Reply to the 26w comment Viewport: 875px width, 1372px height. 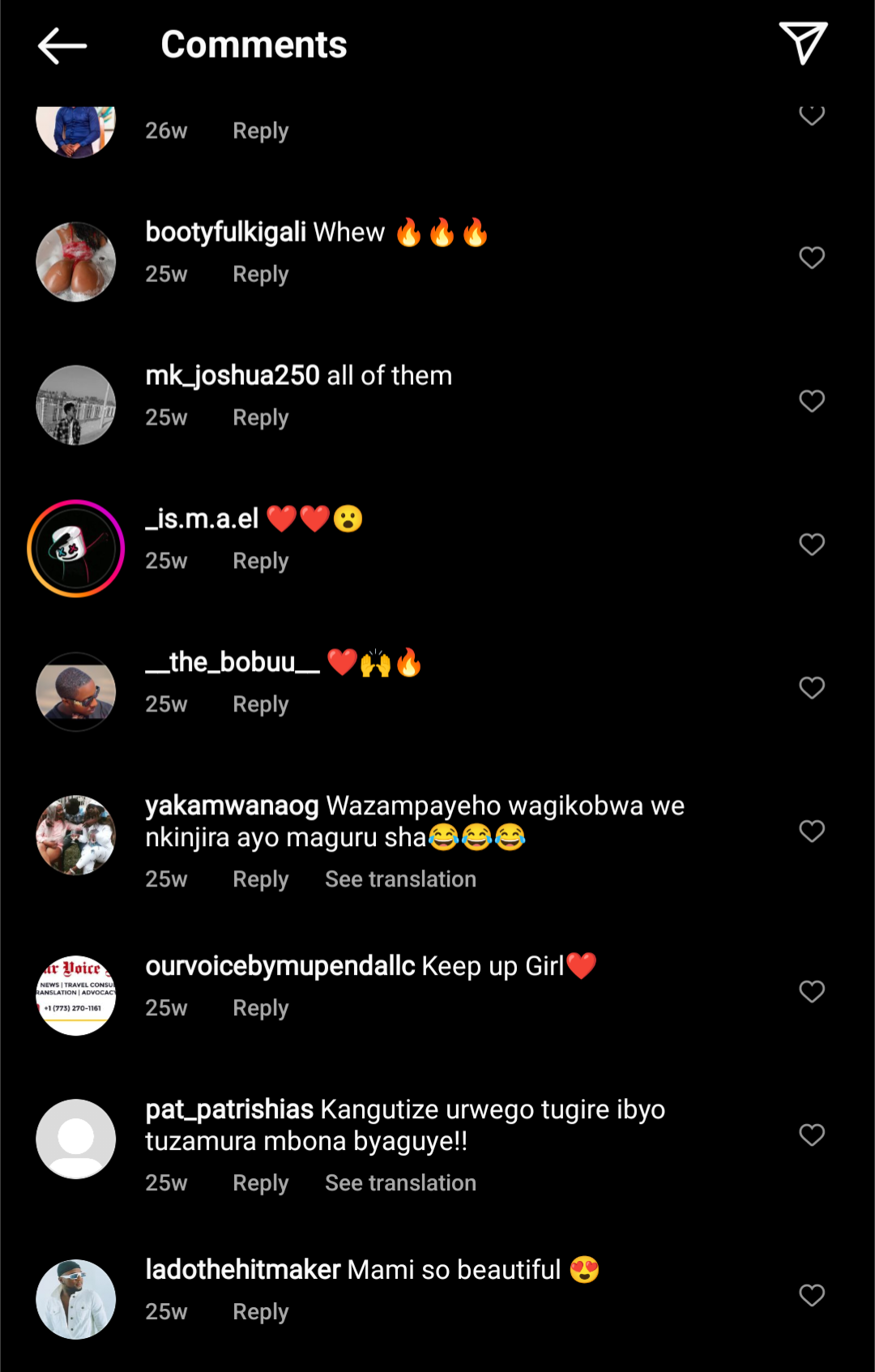[x=260, y=130]
